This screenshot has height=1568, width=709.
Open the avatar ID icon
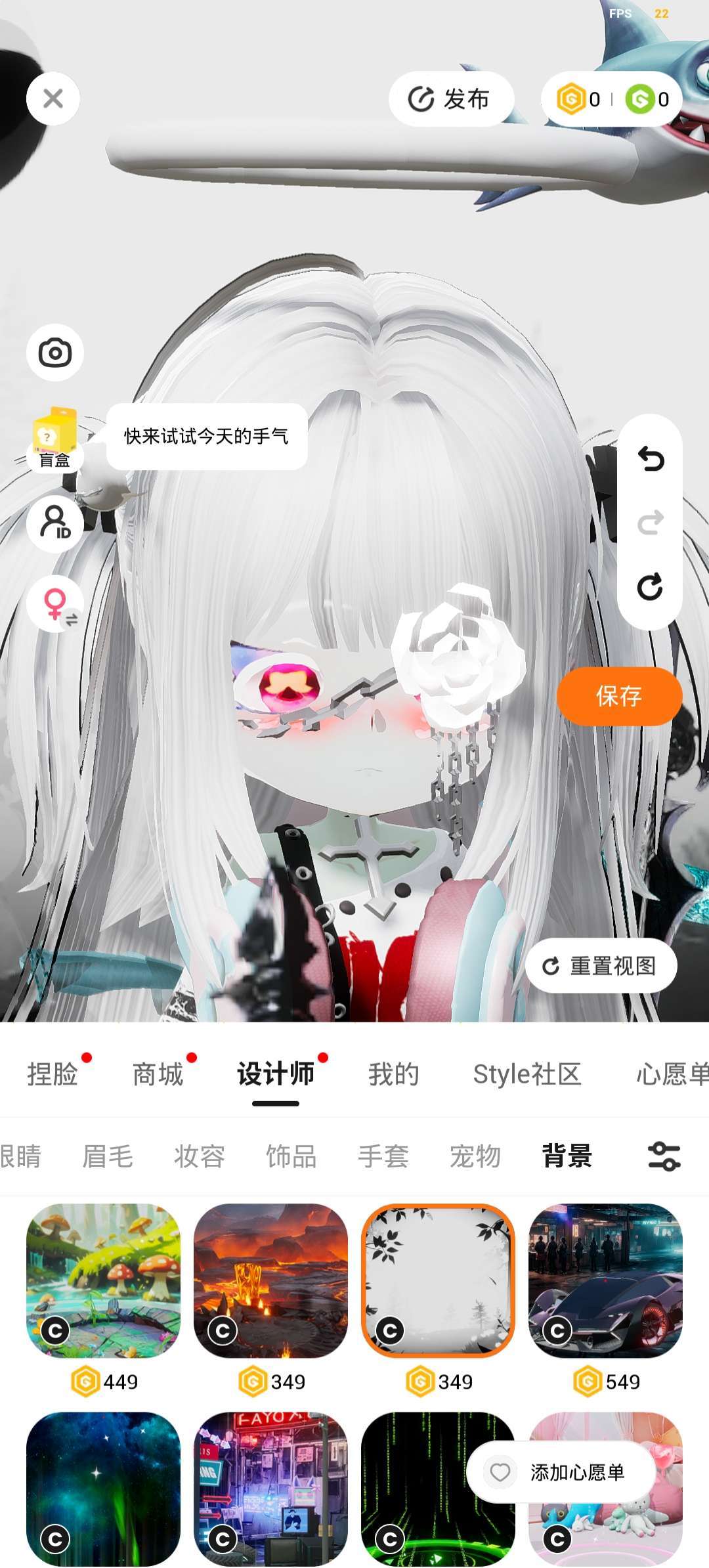click(x=55, y=523)
